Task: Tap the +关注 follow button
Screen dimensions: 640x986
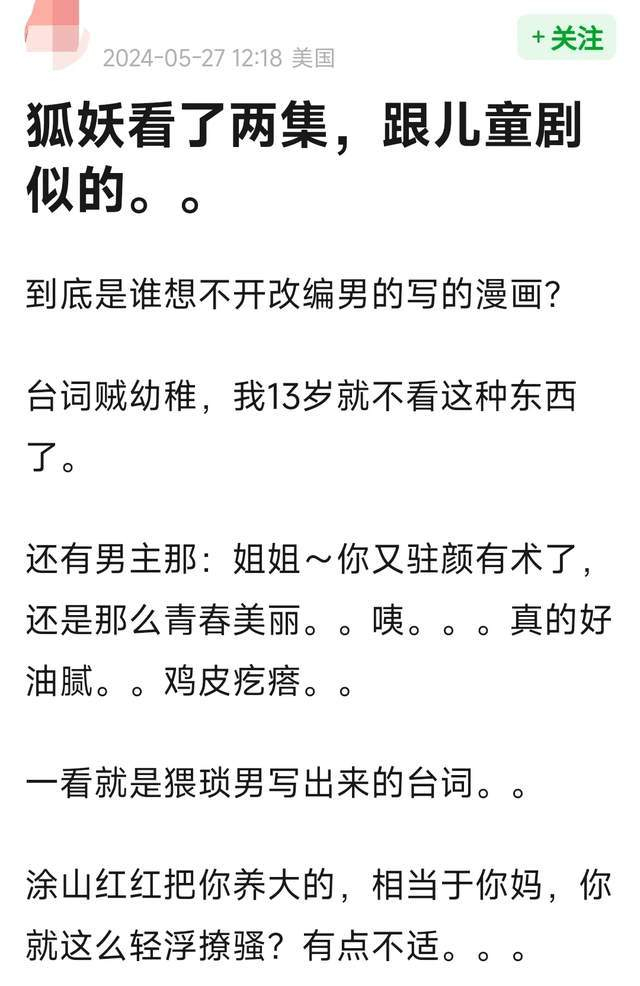Action: coord(566,37)
